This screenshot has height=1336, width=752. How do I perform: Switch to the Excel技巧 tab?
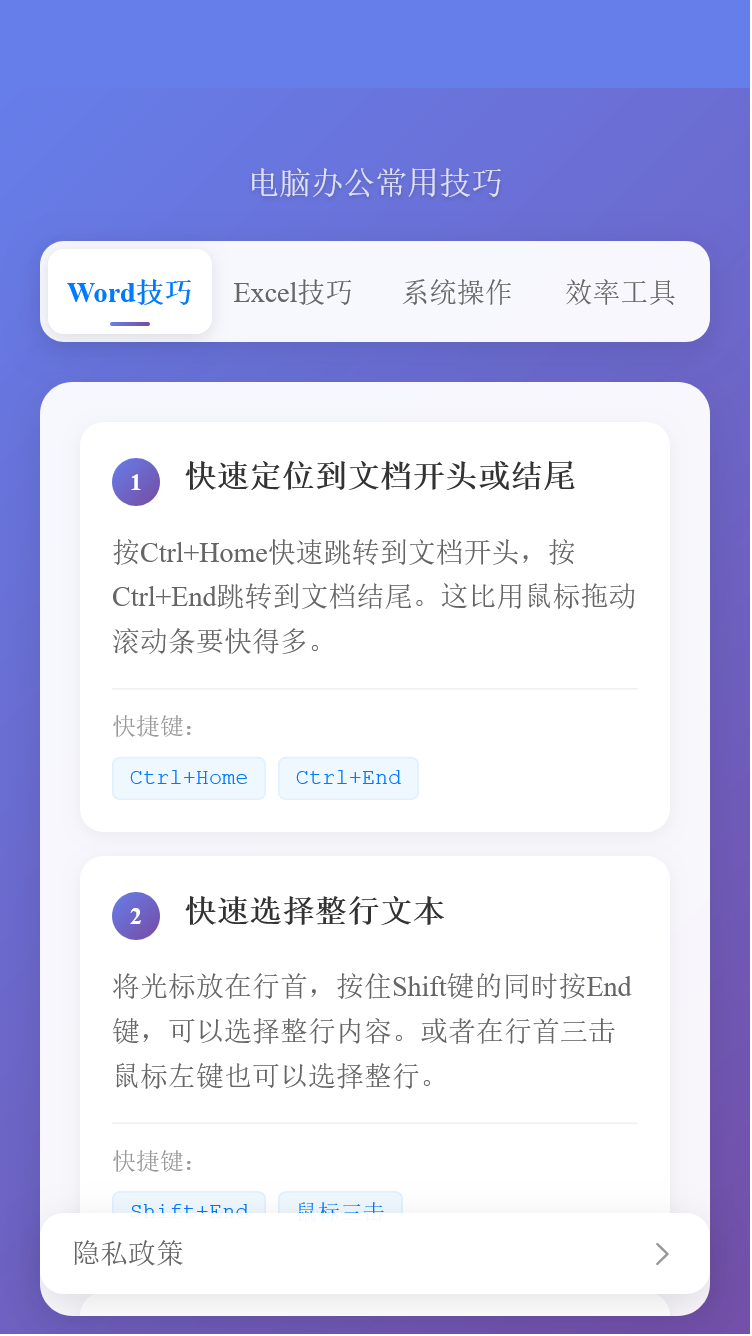tap(293, 291)
